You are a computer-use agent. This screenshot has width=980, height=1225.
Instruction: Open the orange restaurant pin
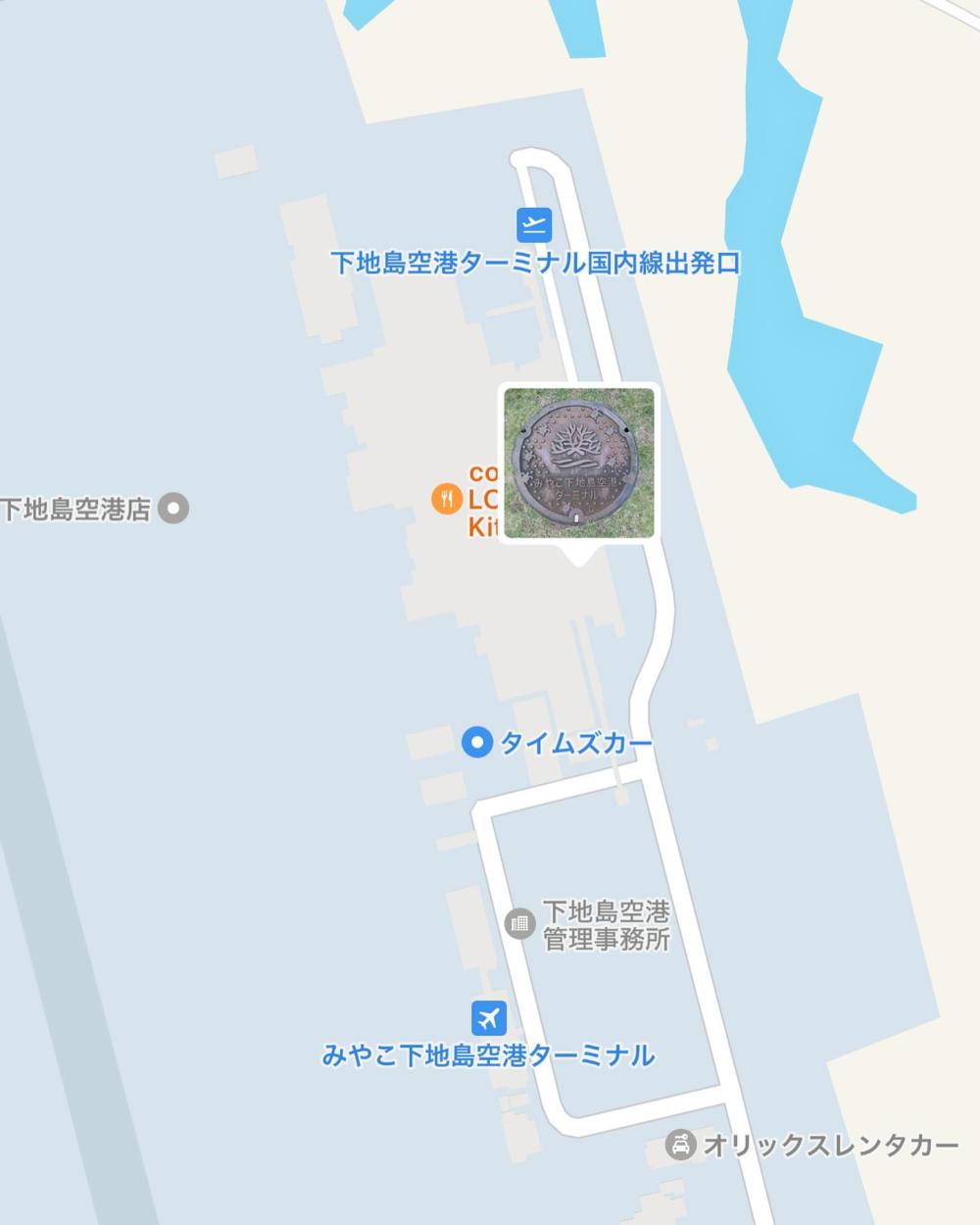point(447,498)
